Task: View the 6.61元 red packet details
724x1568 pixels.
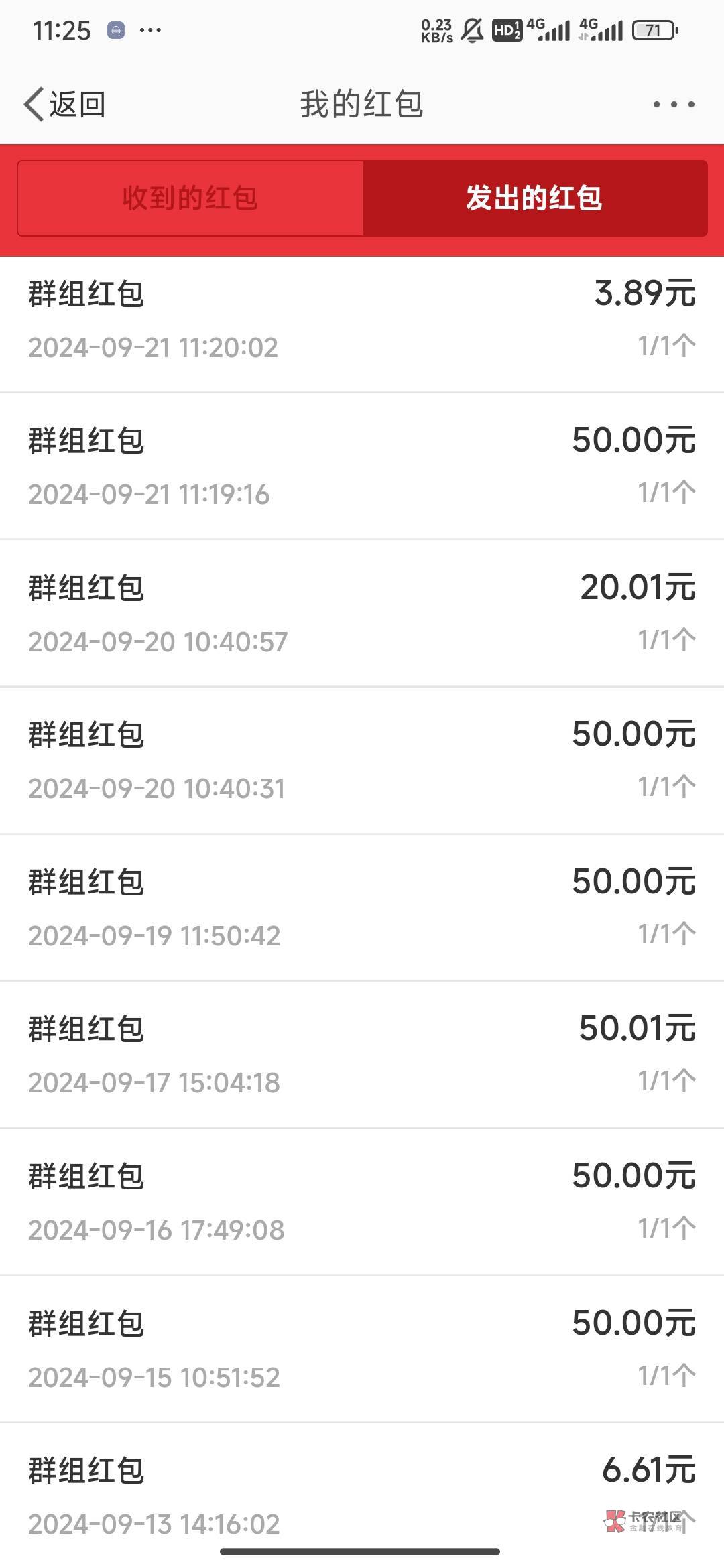Action: (x=362, y=1496)
